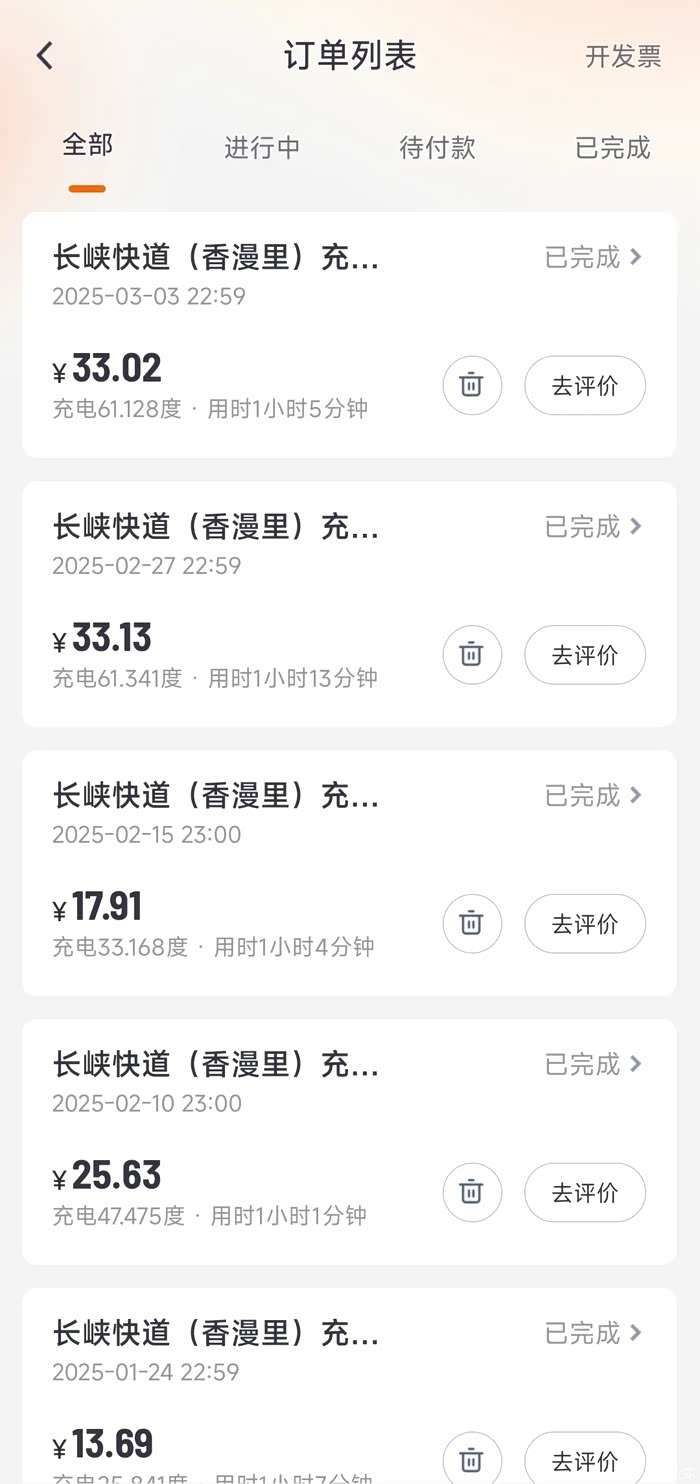Screen dimensions: 700x1484
Task: Switch to the 进行中 tab
Action: pyautogui.click(x=262, y=148)
